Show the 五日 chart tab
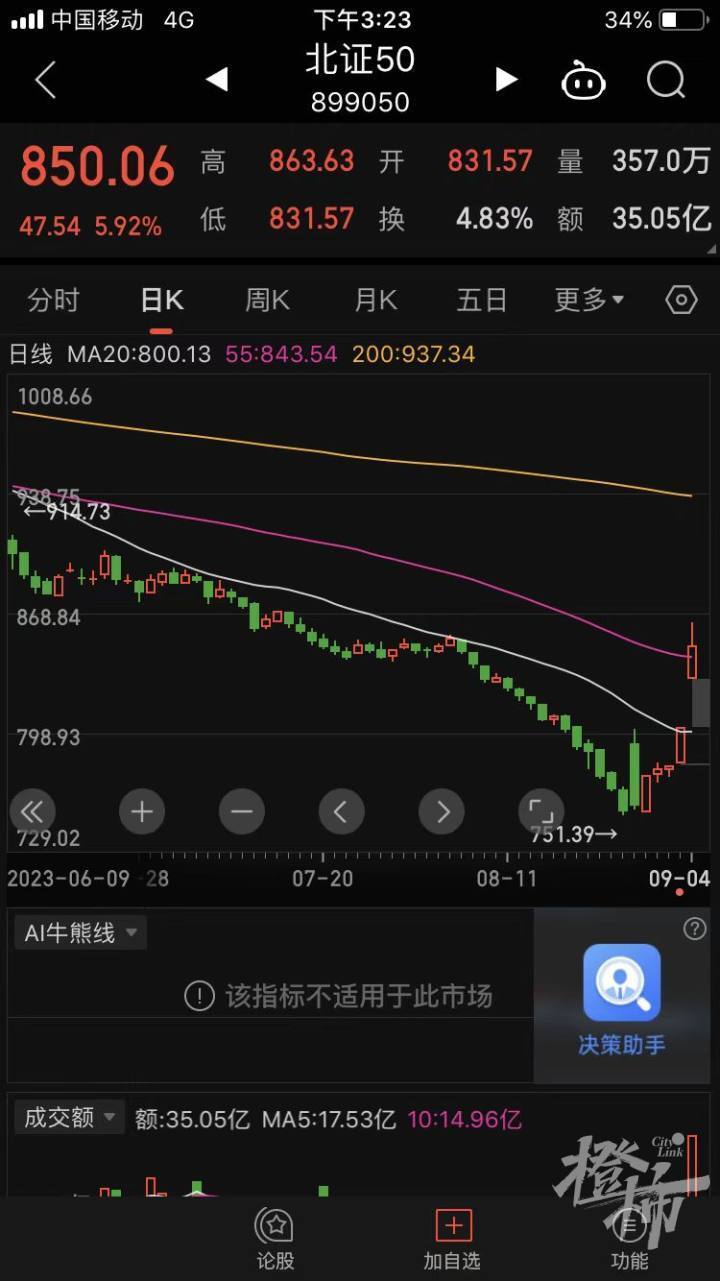 (x=482, y=300)
